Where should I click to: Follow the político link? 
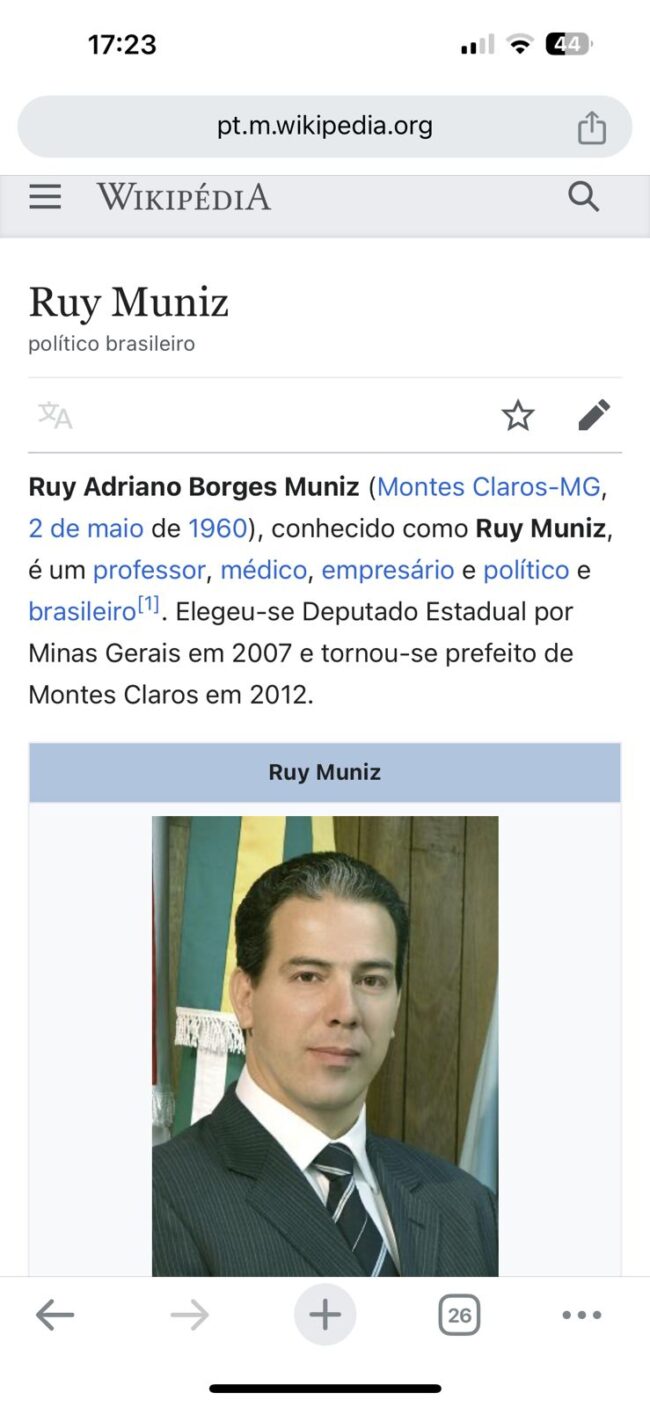[x=526, y=570]
